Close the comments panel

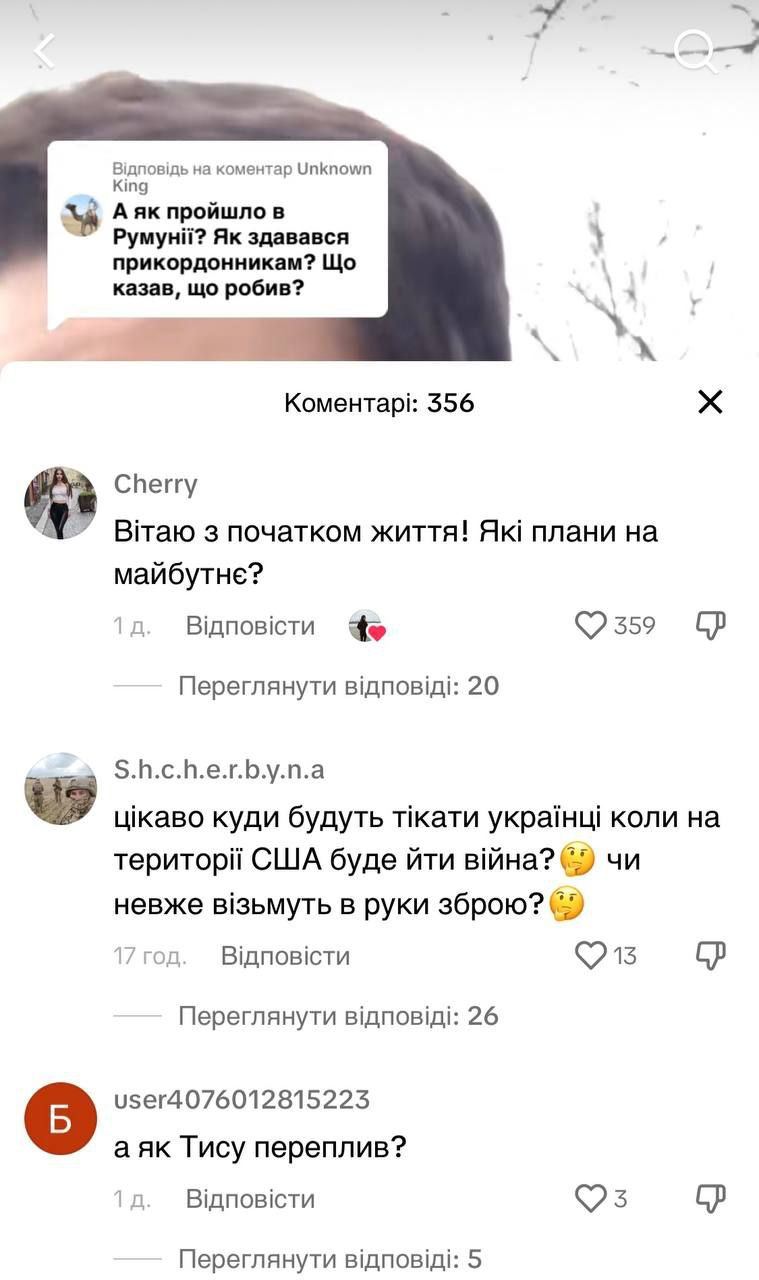710,402
